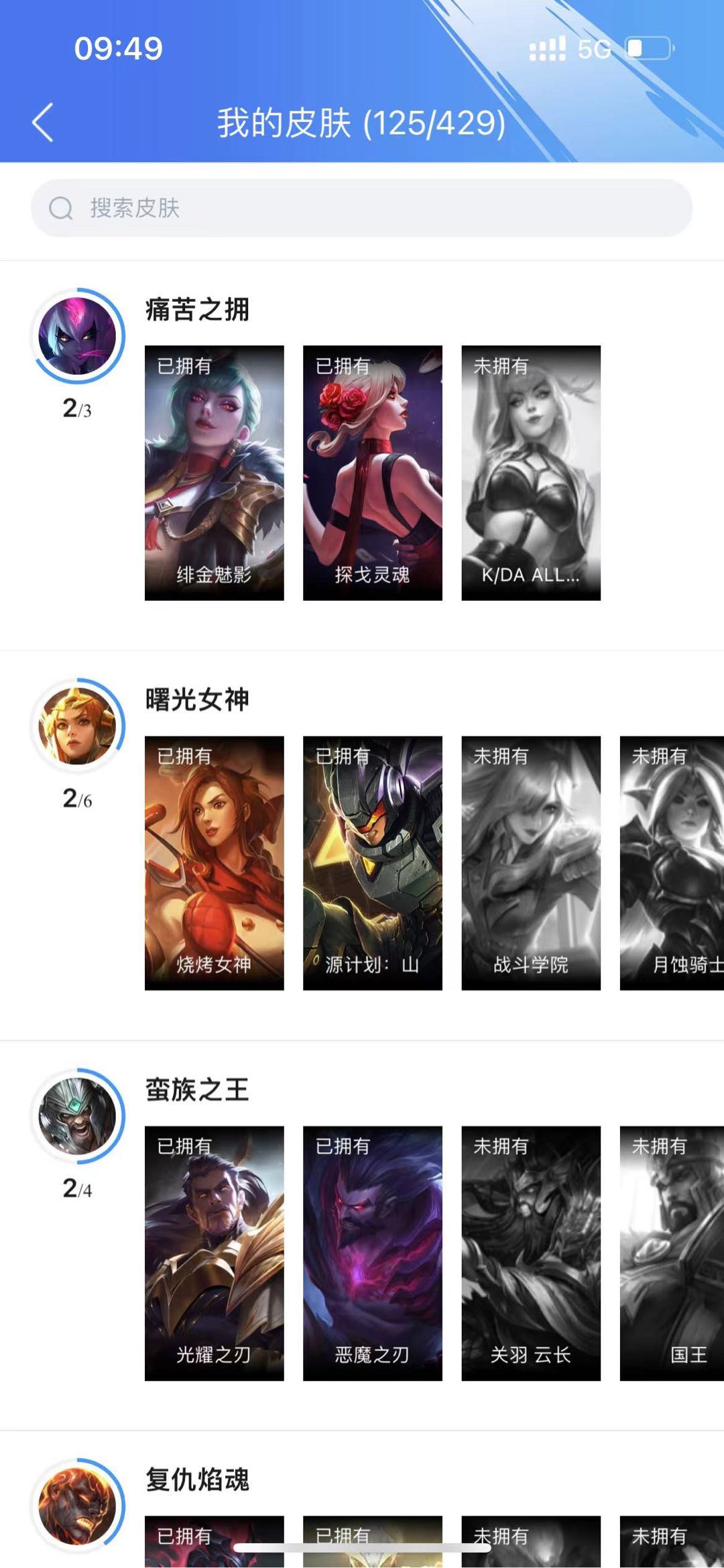Tap the 曙光女神 champion avatar
The image size is (724, 1568).
pos(78,726)
